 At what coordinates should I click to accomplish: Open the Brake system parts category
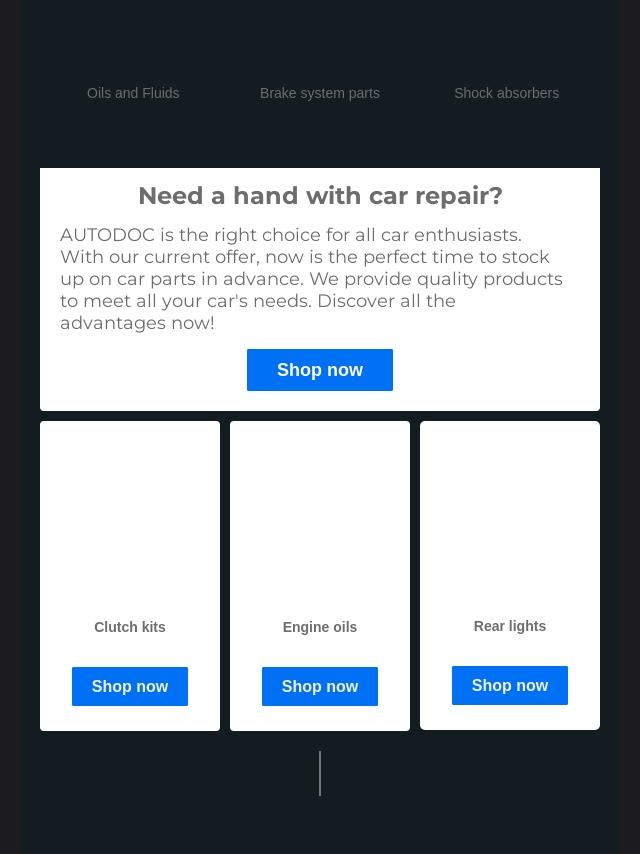(x=320, y=93)
